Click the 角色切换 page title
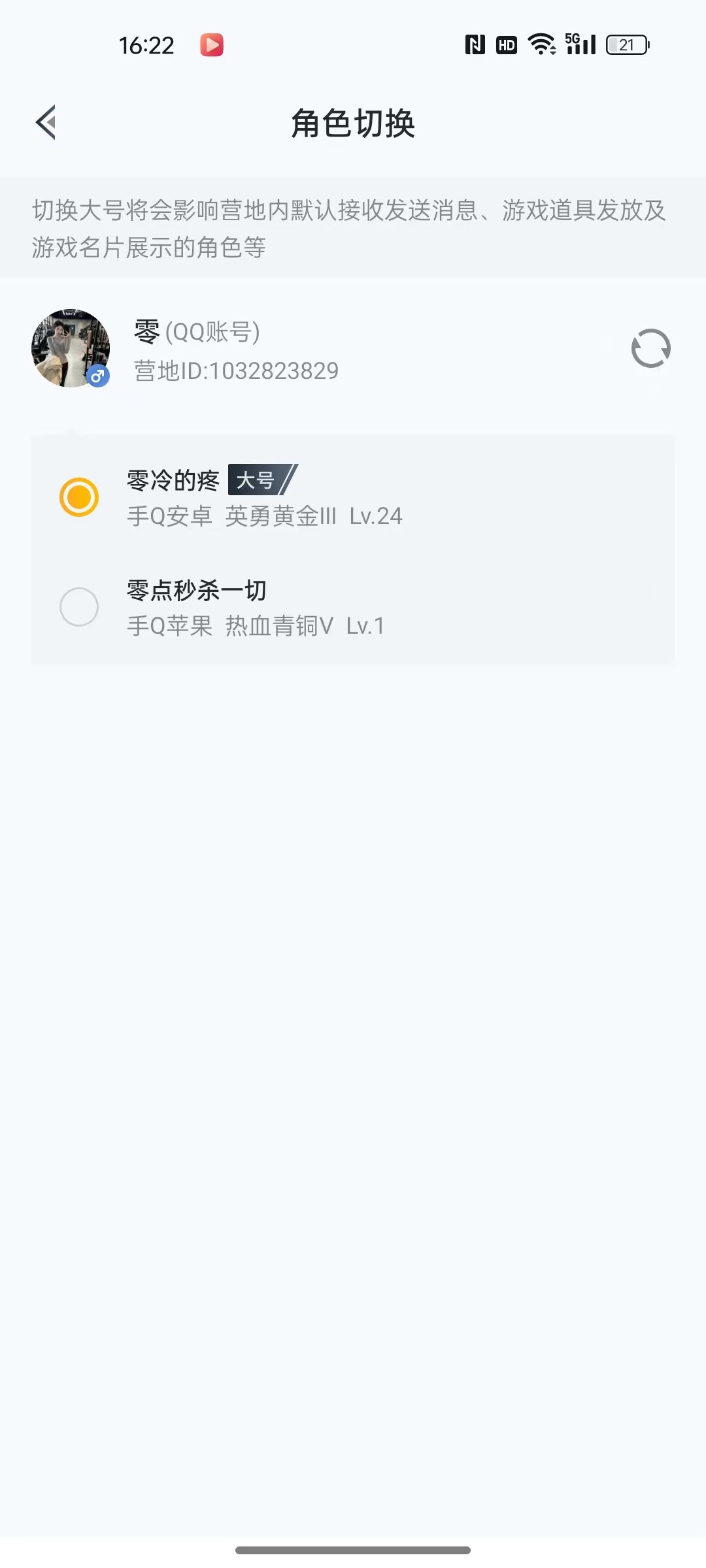This screenshot has width=706, height=1568. click(x=353, y=123)
